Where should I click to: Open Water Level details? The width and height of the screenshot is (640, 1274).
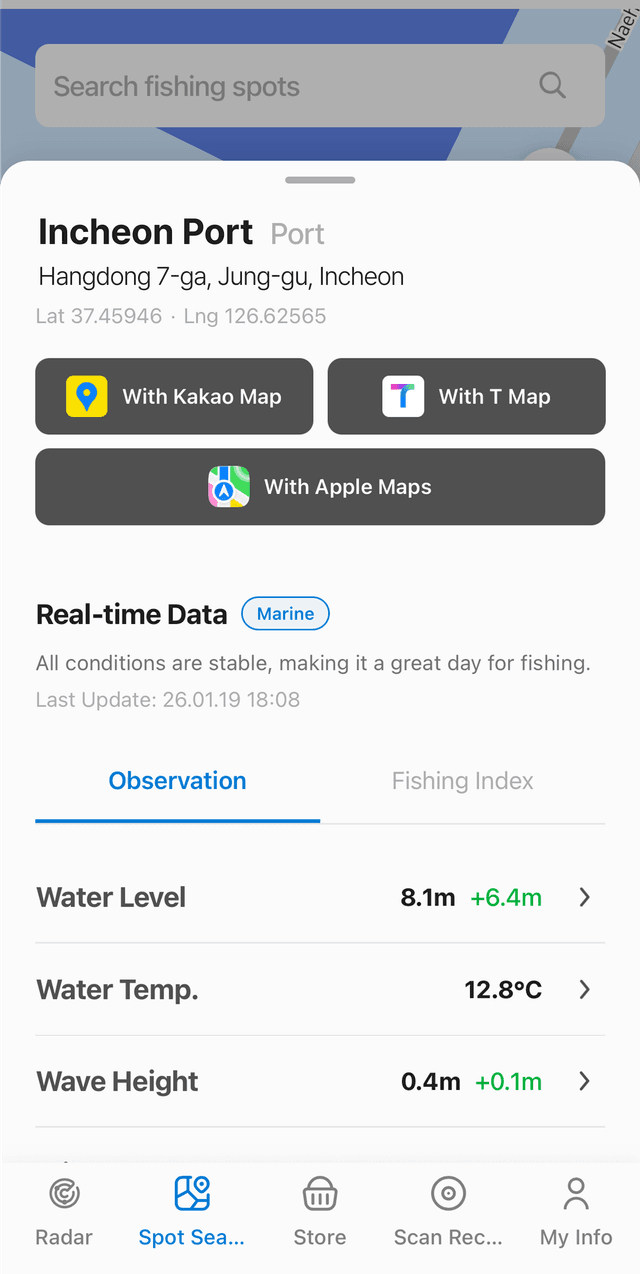click(x=320, y=897)
